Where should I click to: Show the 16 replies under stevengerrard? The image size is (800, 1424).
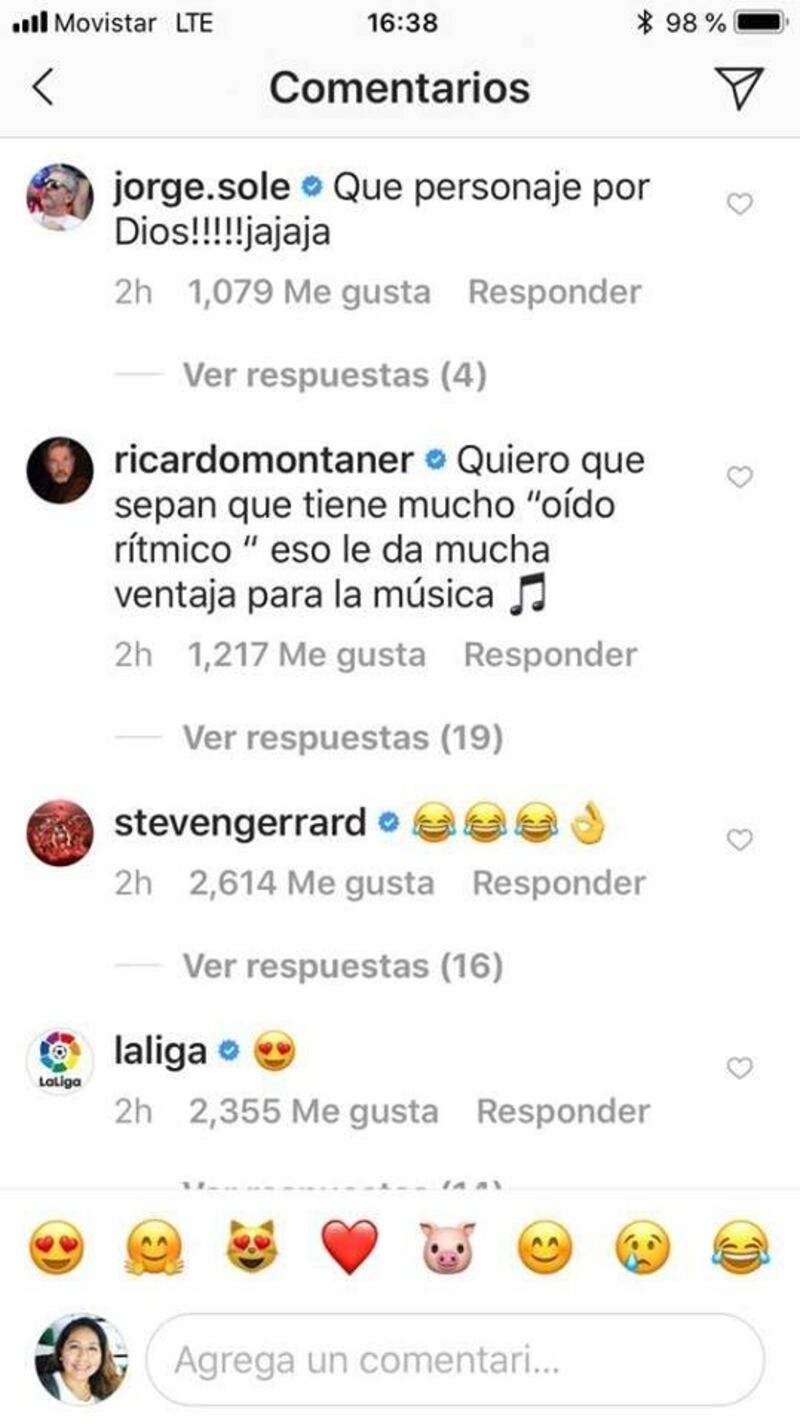342,967
